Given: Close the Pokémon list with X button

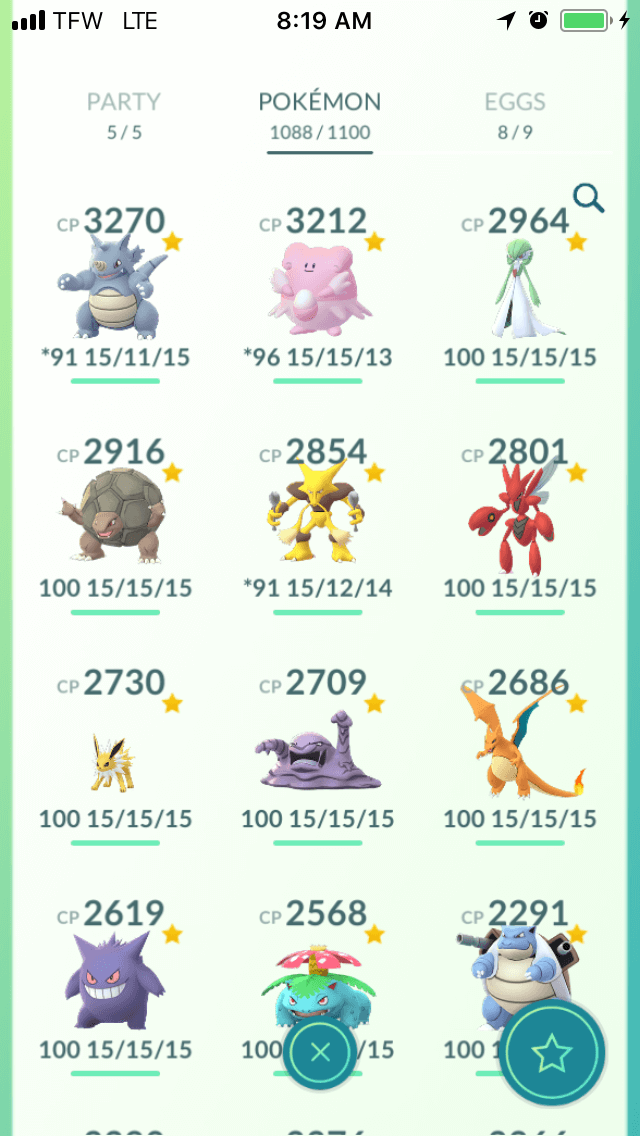Looking at the screenshot, I should click(320, 1052).
